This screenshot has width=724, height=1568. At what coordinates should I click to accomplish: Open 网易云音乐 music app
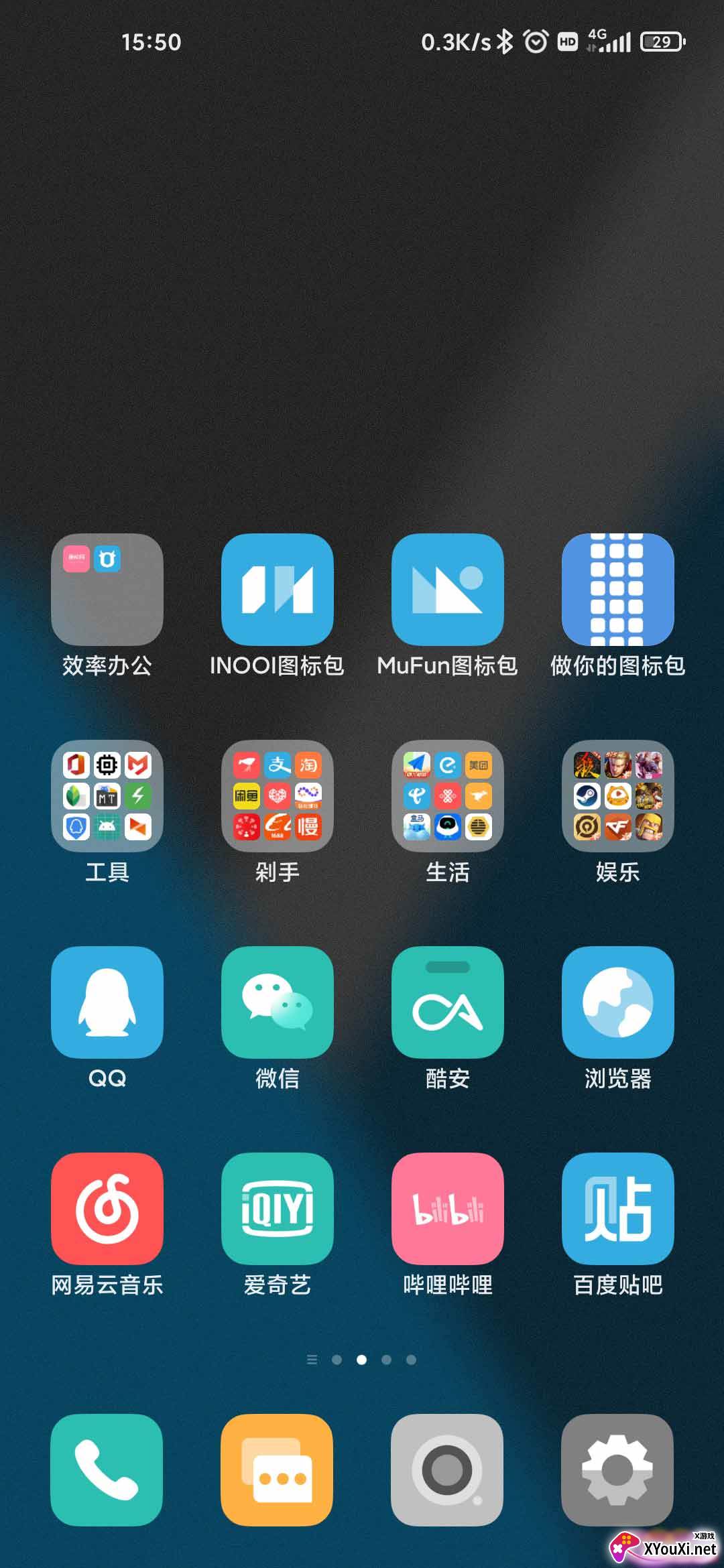point(107,1210)
